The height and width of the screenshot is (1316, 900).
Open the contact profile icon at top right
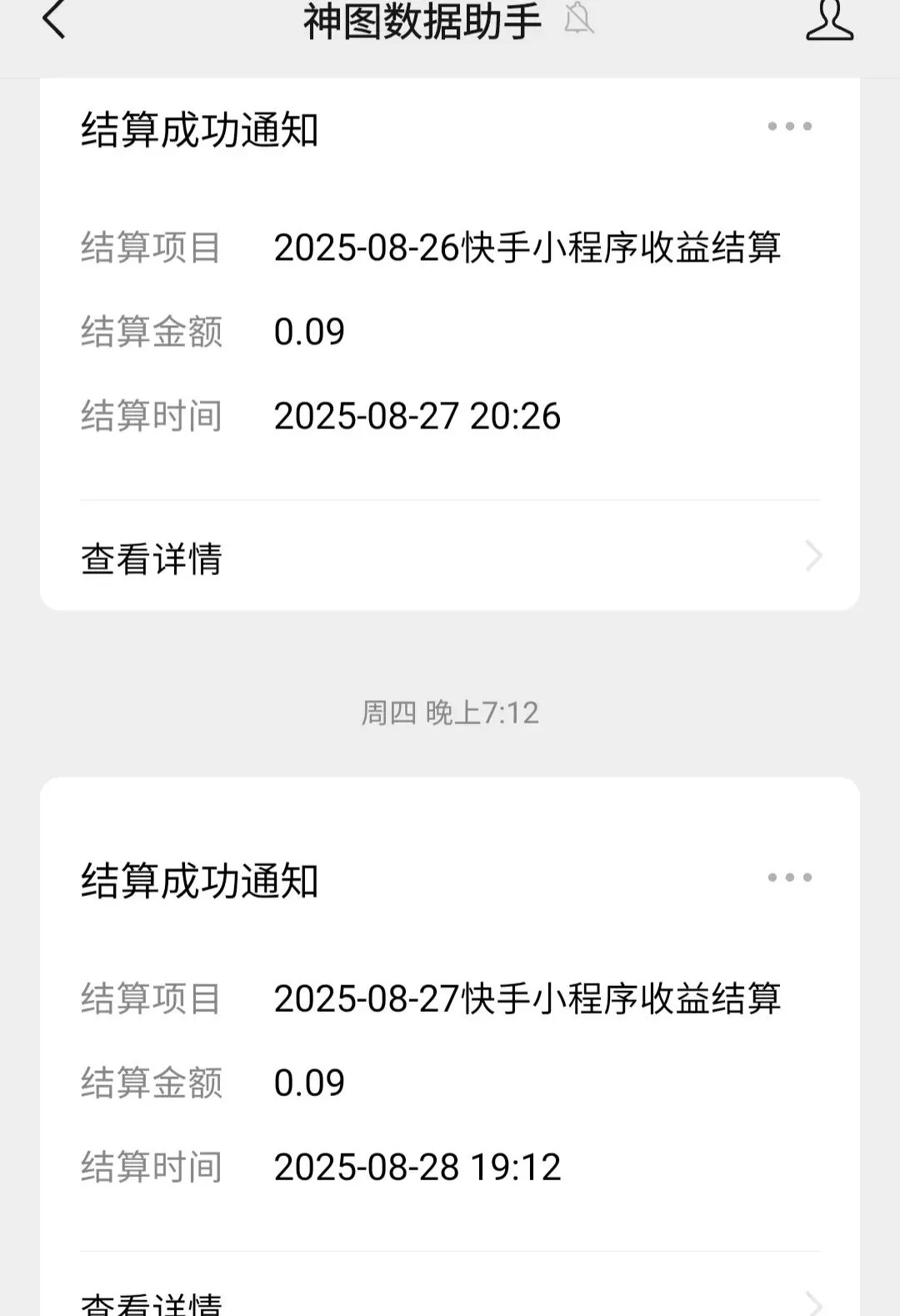tap(829, 23)
